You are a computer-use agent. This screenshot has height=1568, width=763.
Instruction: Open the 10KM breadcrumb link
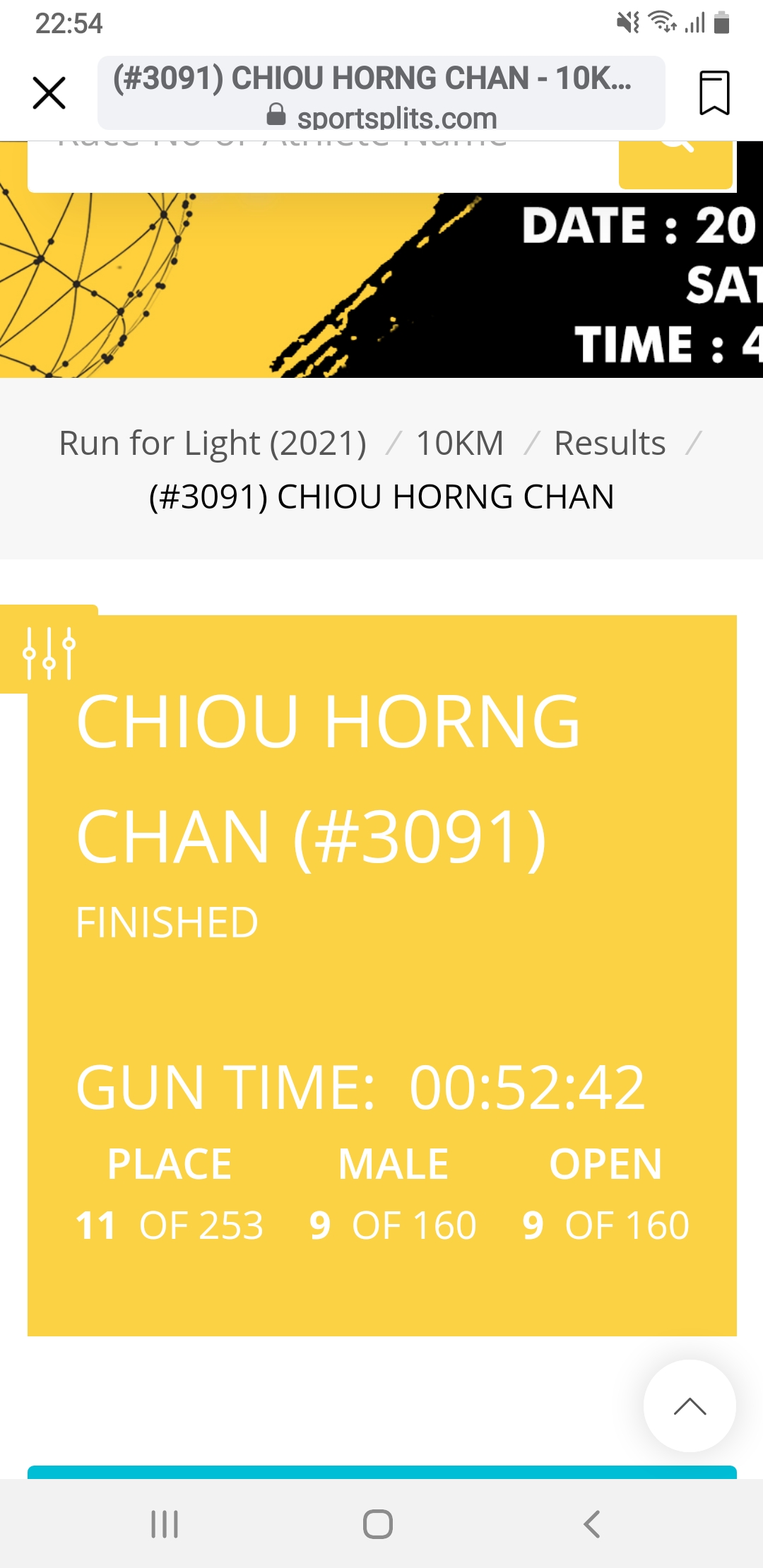coord(460,444)
